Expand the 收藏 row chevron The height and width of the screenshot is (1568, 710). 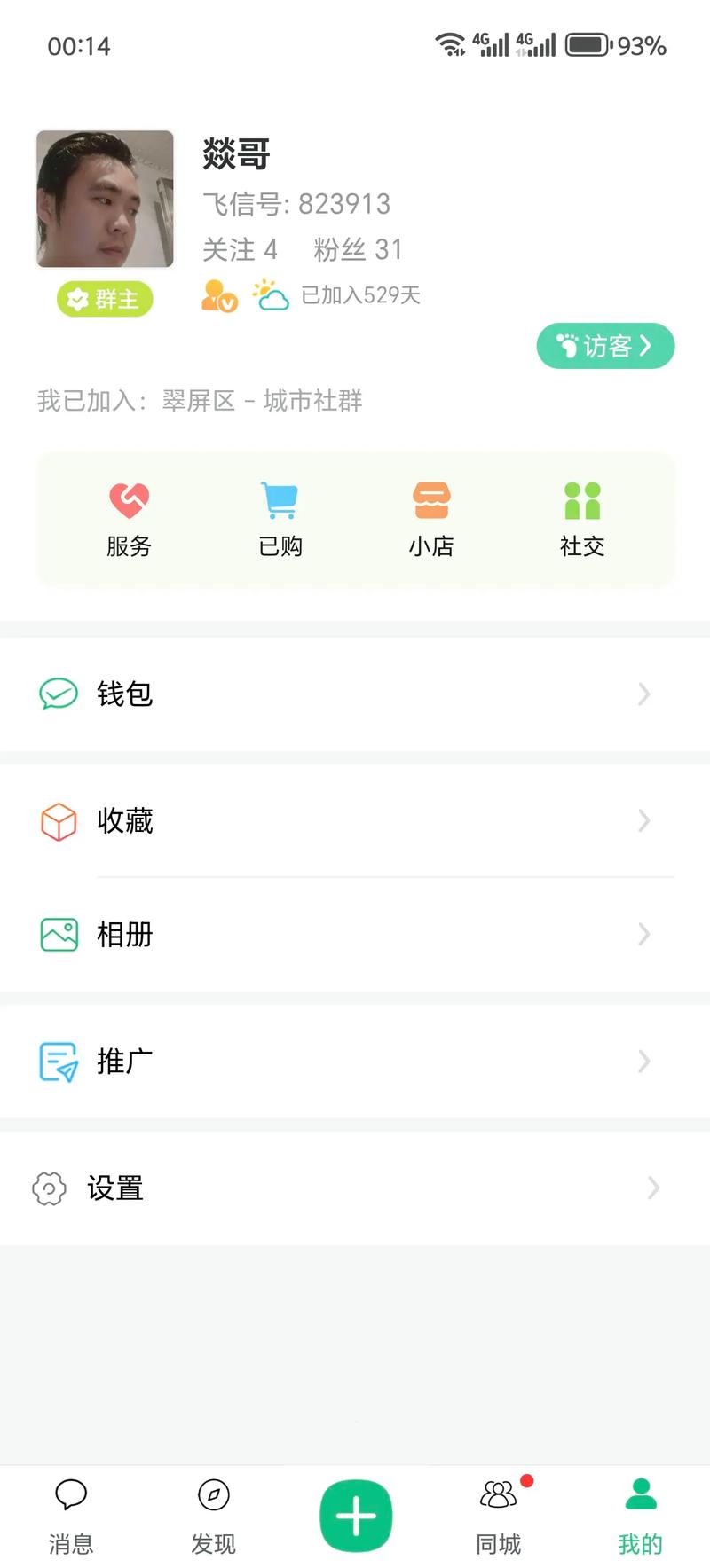point(644,821)
